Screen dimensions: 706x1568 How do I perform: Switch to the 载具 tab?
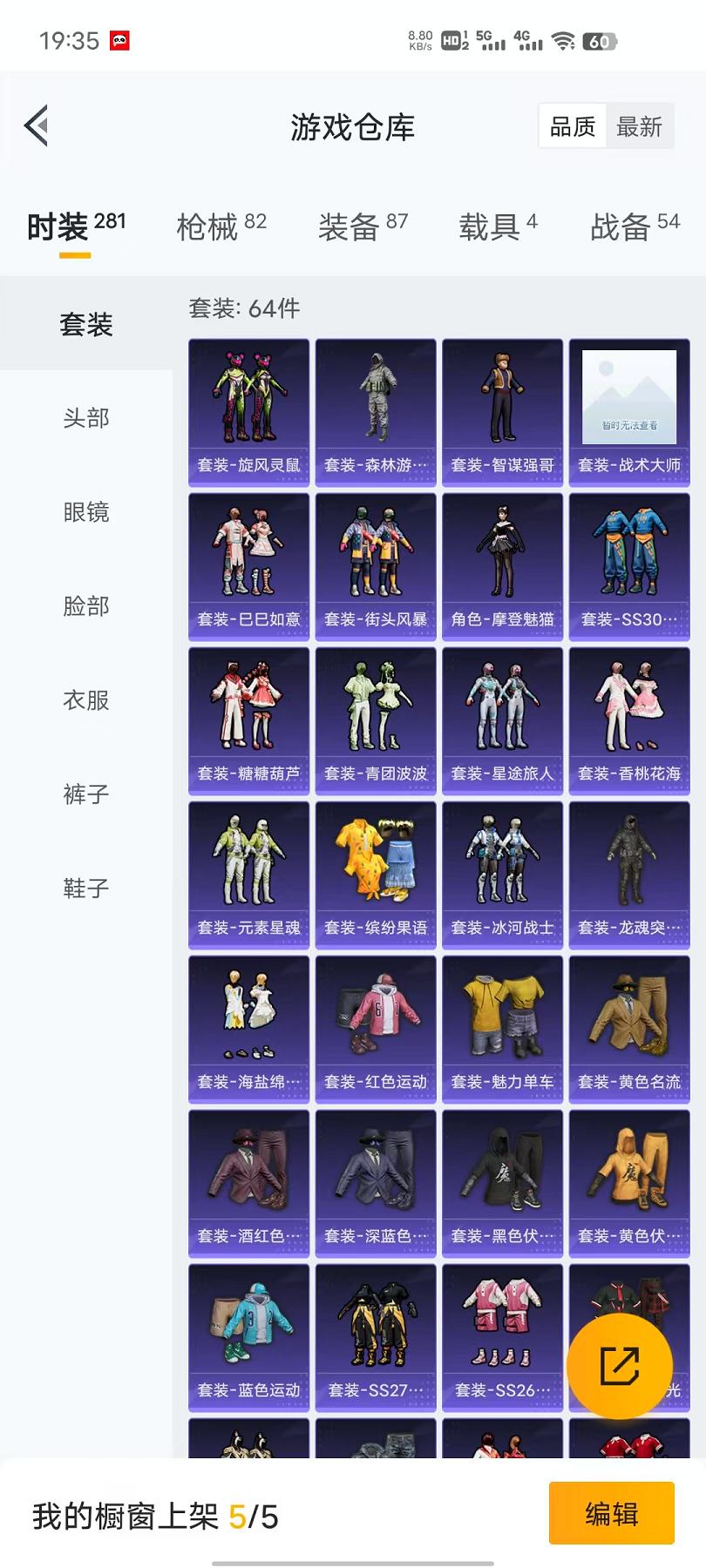[498, 226]
